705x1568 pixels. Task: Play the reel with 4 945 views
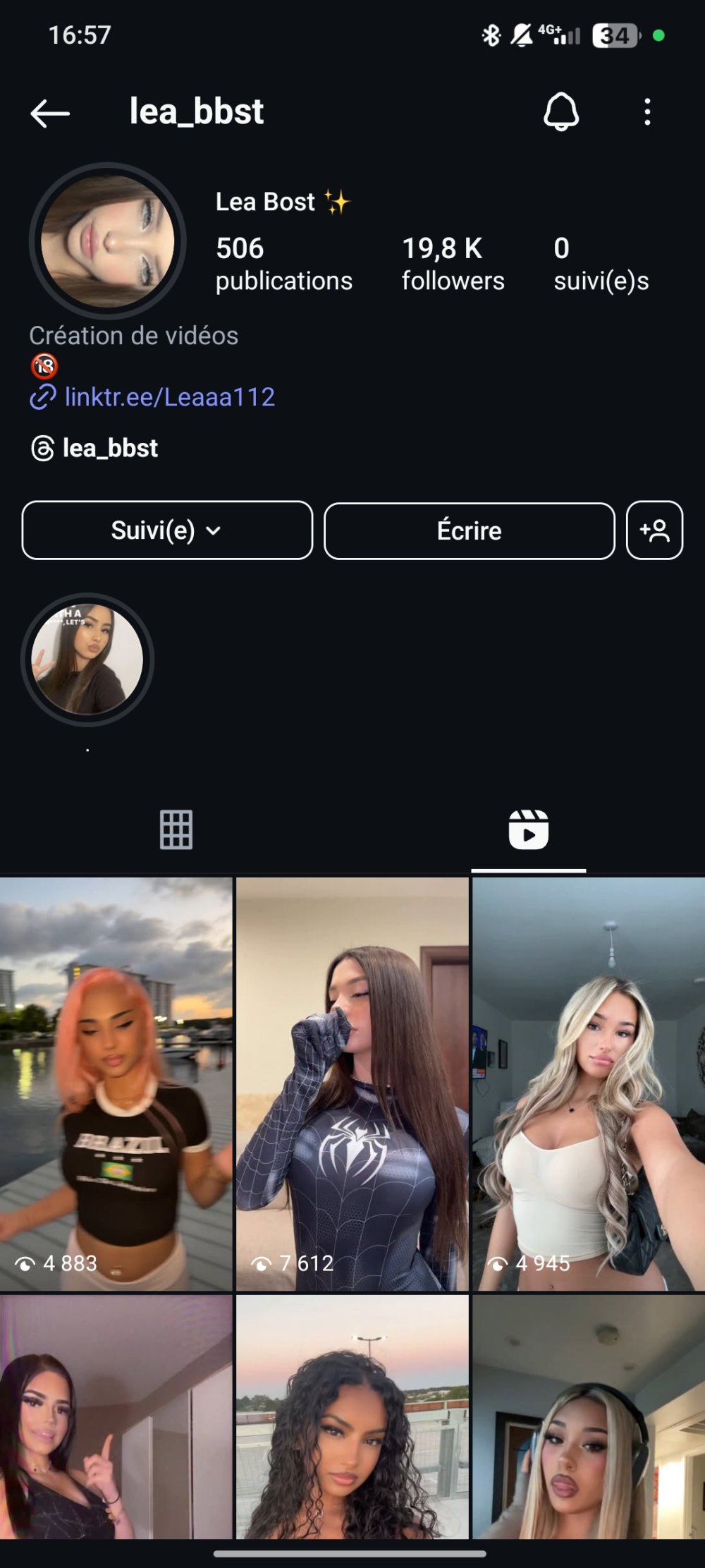(589, 1083)
